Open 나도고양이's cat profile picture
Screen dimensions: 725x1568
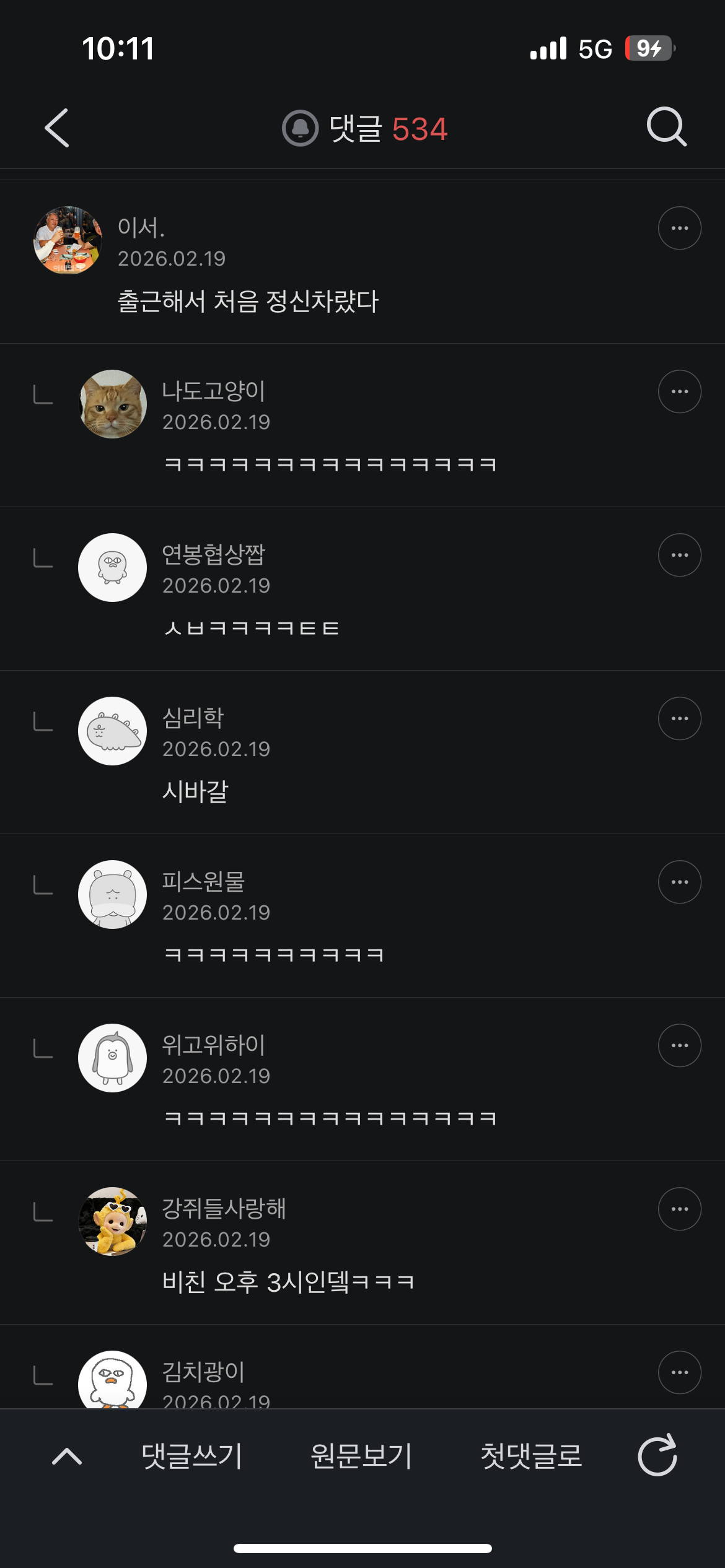pyautogui.click(x=112, y=404)
